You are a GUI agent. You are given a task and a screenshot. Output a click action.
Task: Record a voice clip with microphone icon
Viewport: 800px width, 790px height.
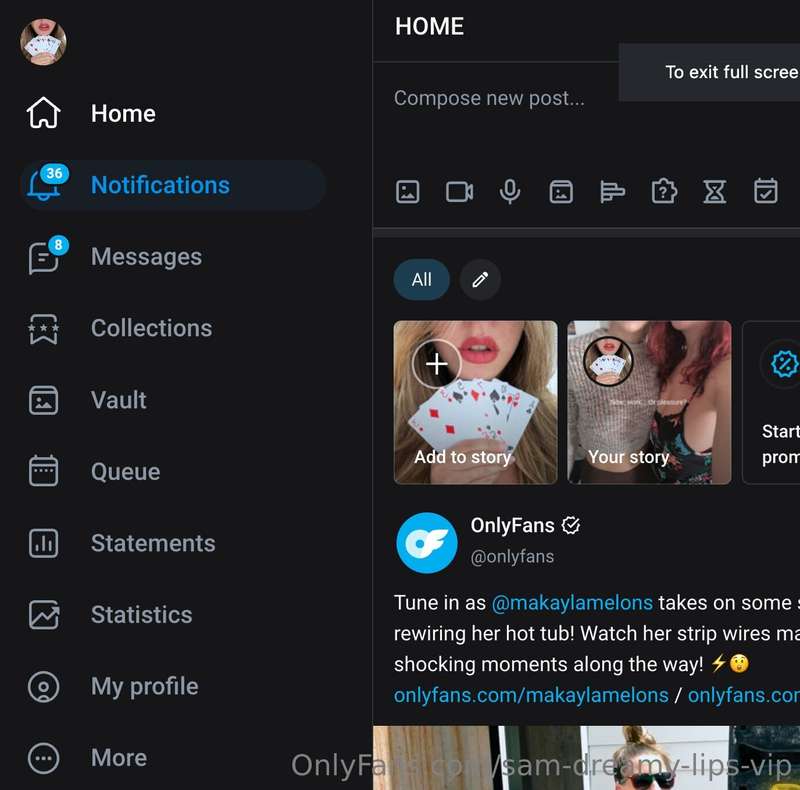coord(510,192)
